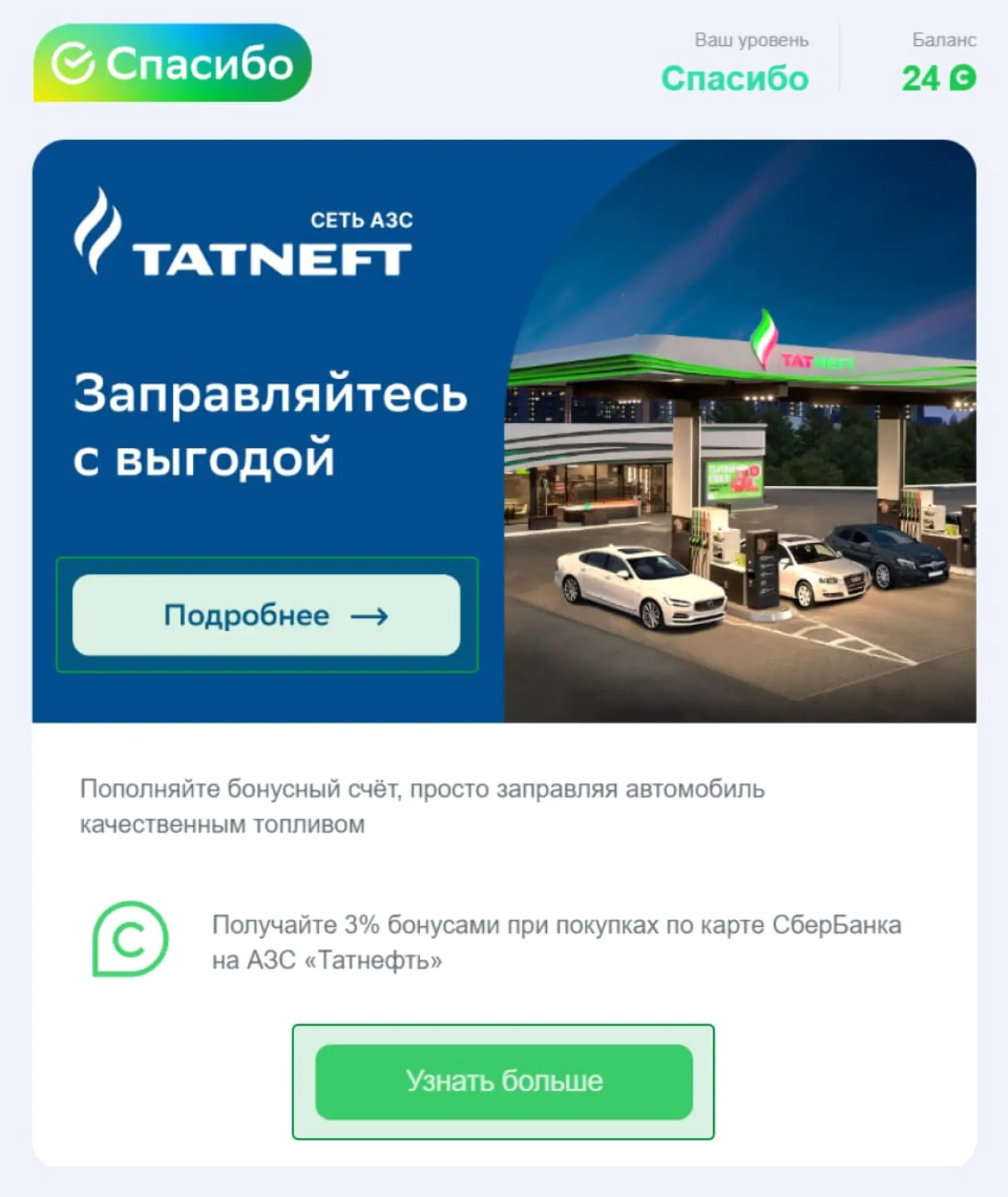Open the Tatneft promo banner
This screenshot has width=1008, height=1197.
click(x=740, y=479)
